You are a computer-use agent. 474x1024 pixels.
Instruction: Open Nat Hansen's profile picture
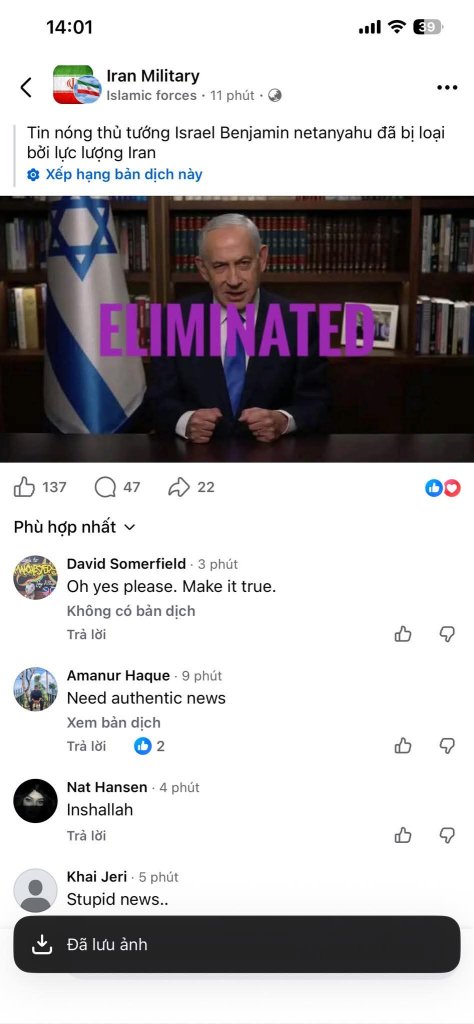coord(35,801)
